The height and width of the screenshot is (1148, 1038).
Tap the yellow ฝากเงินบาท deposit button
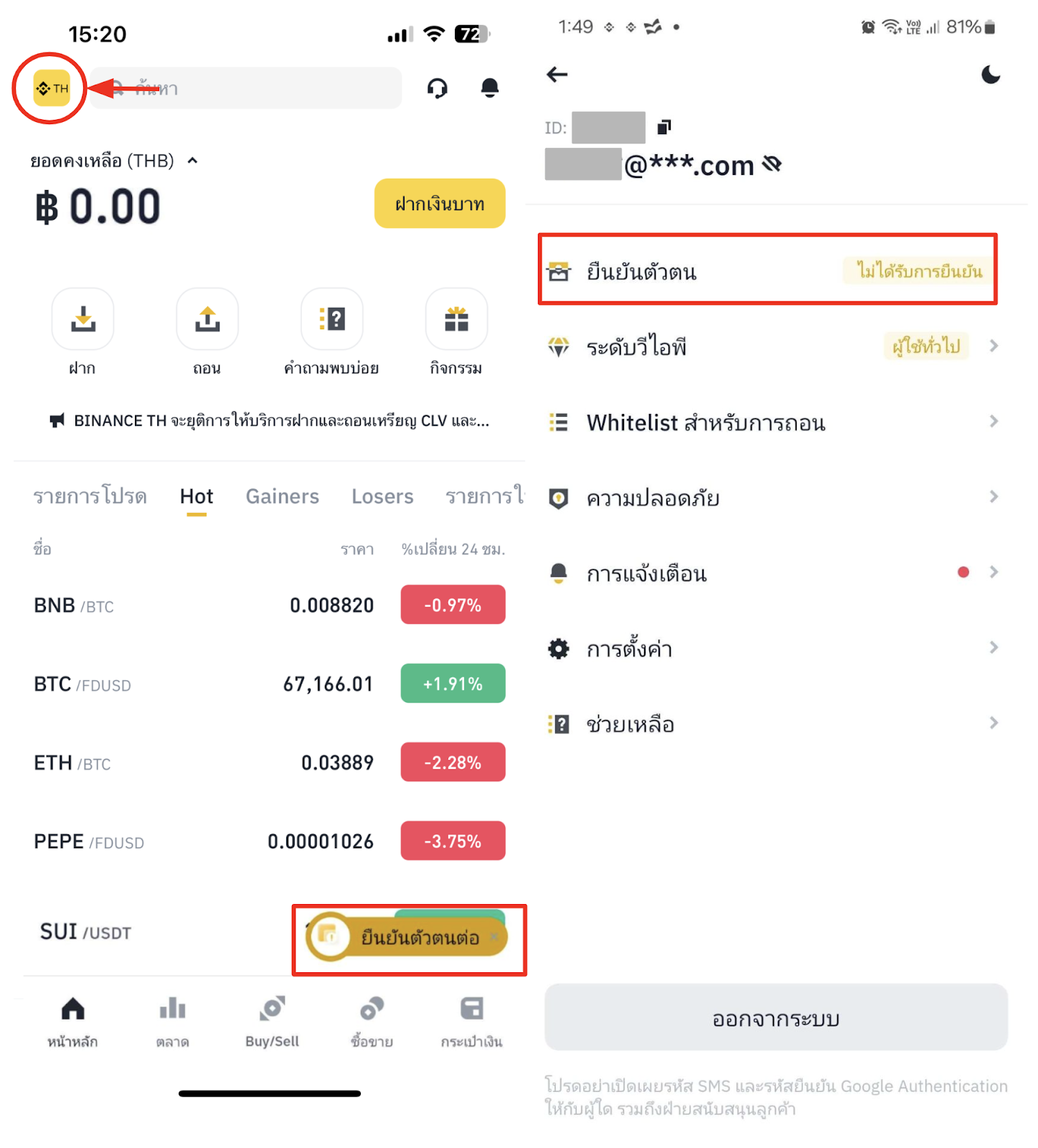tap(439, 204)
